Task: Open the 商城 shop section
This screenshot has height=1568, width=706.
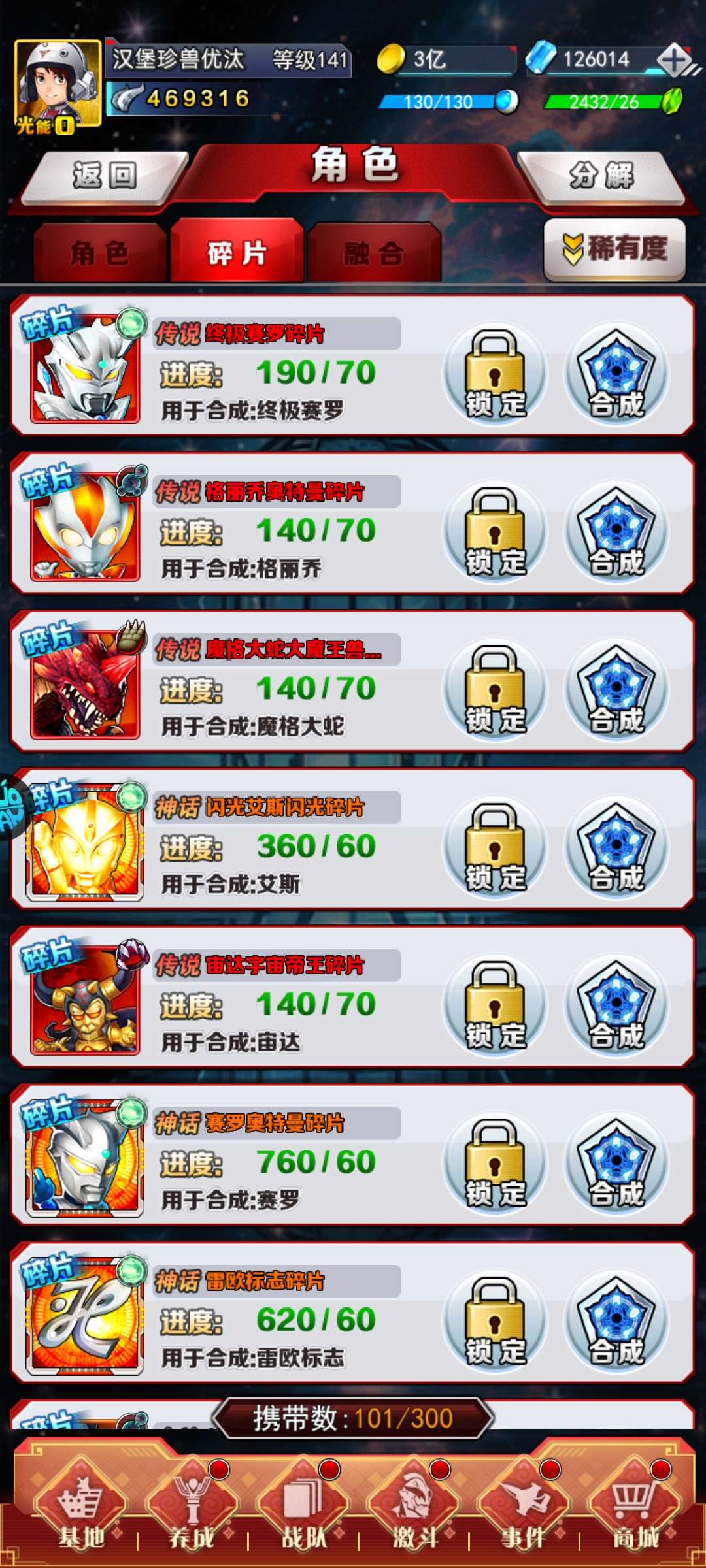Action: 634,1509
